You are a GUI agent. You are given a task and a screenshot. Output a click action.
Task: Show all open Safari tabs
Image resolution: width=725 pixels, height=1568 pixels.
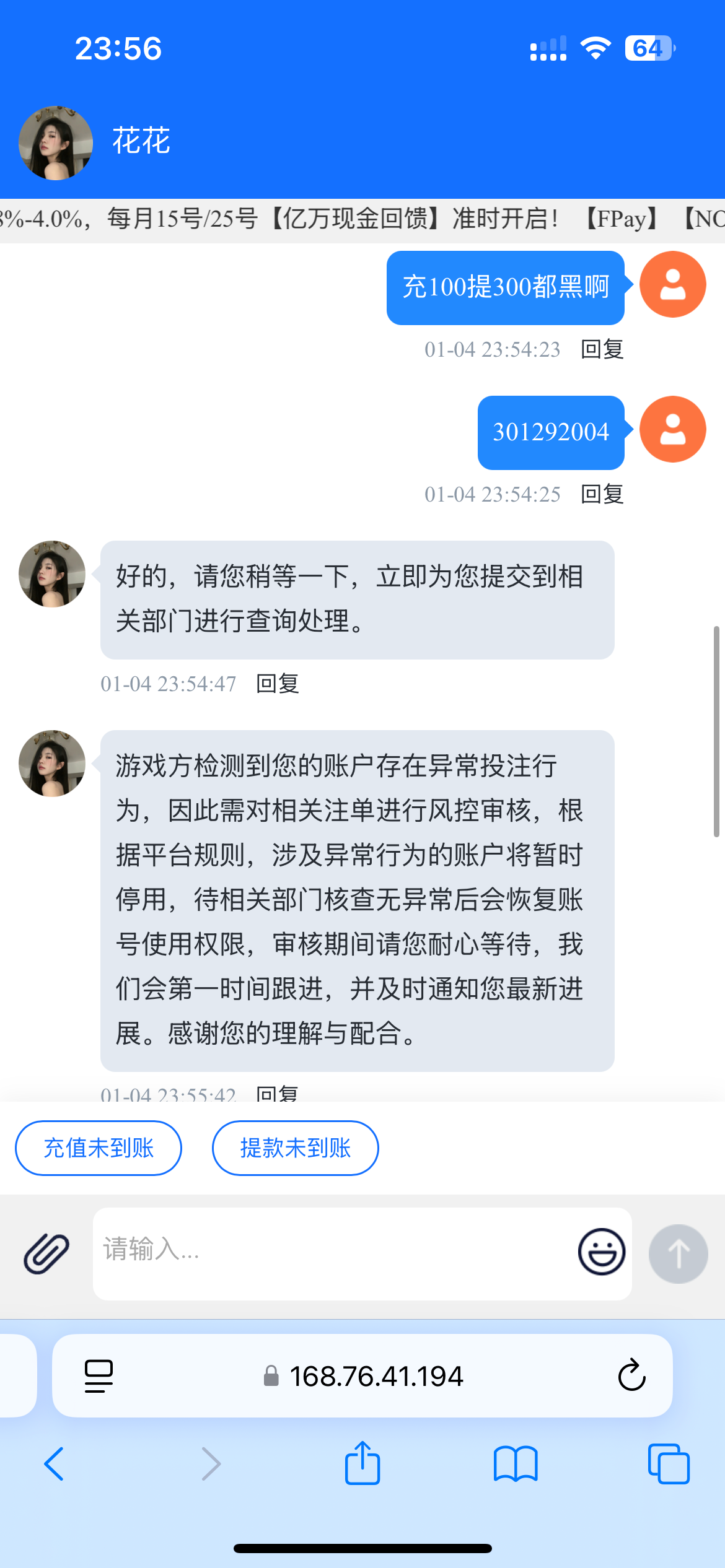668,1464
